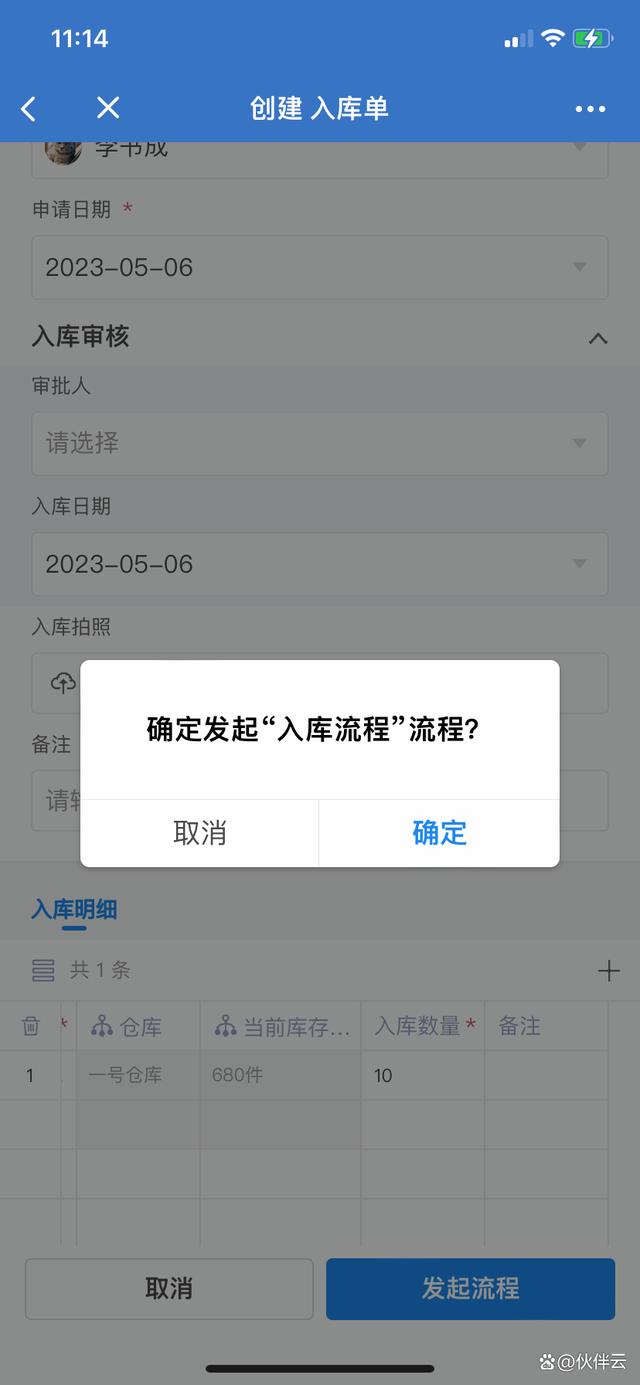Viewport: 640px width, 1385px height.
Task: Edit the 入库数量 cell showing 10
Action: [x=423, y=1076]
